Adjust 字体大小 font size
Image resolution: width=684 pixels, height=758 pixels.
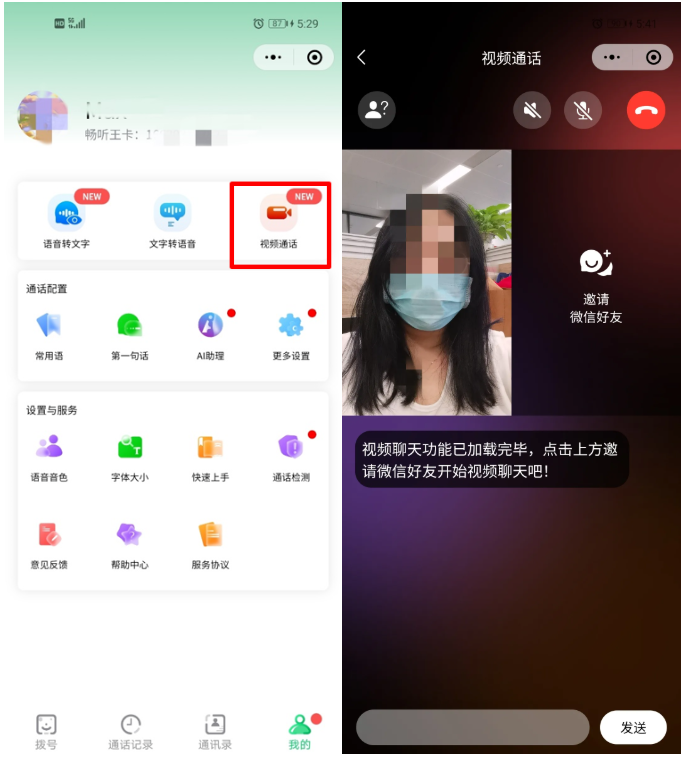point(130,455)
